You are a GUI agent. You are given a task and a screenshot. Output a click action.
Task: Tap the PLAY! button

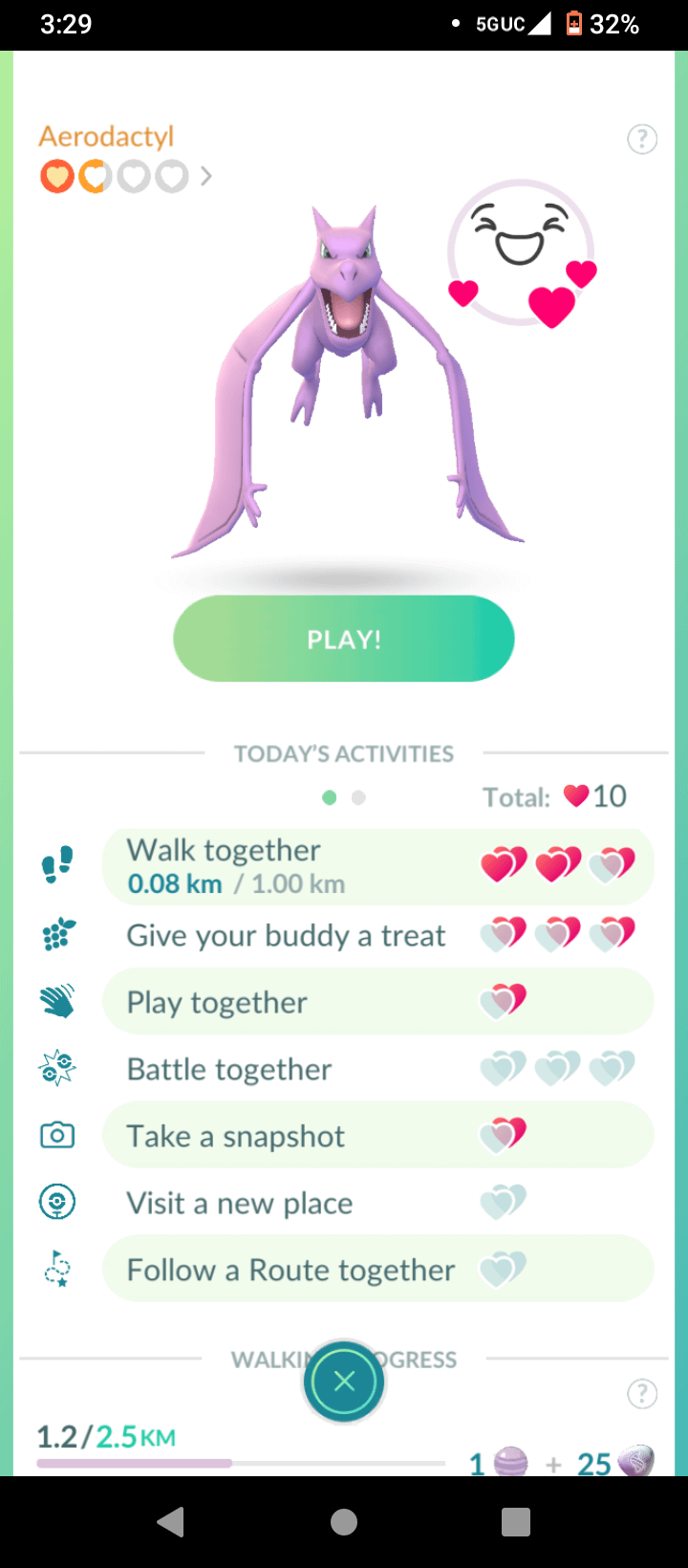[x=344, y=639]
